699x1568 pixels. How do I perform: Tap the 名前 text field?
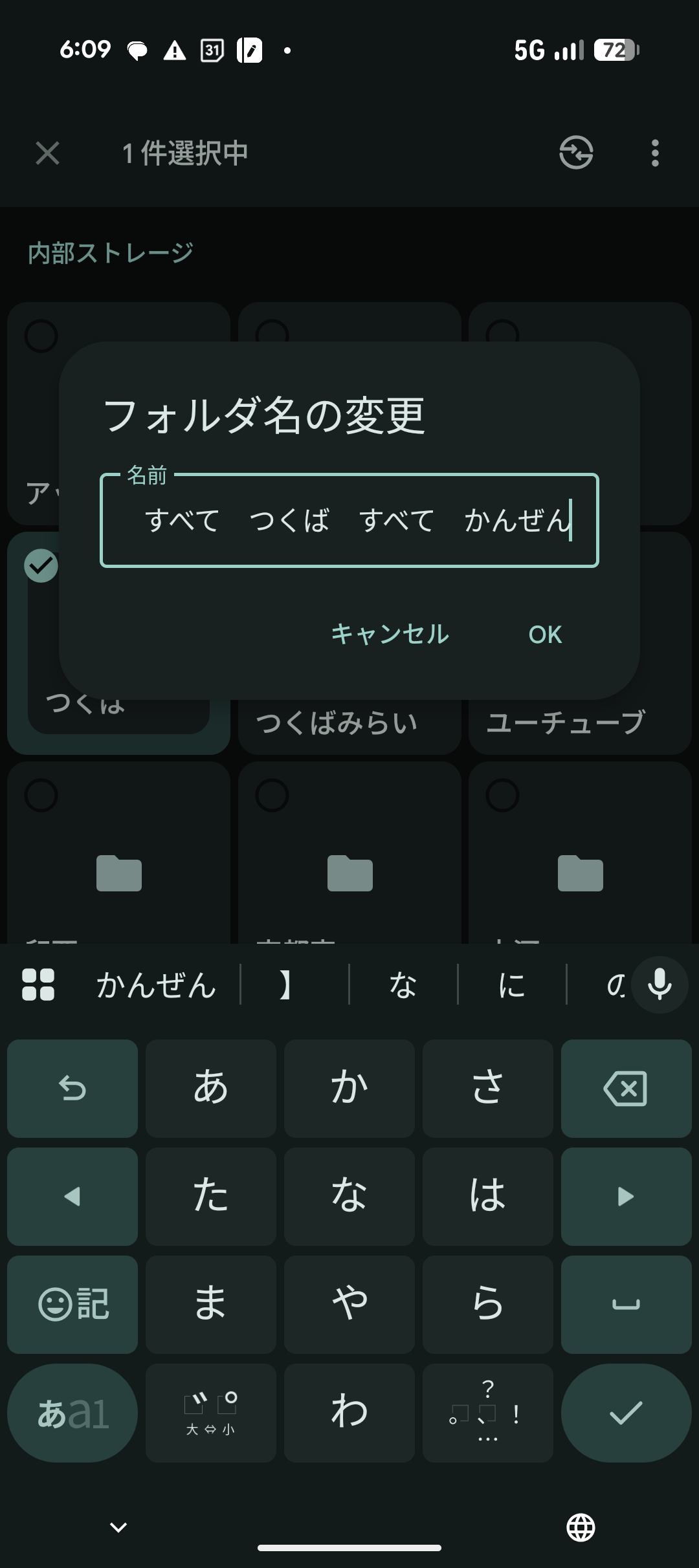349,521
